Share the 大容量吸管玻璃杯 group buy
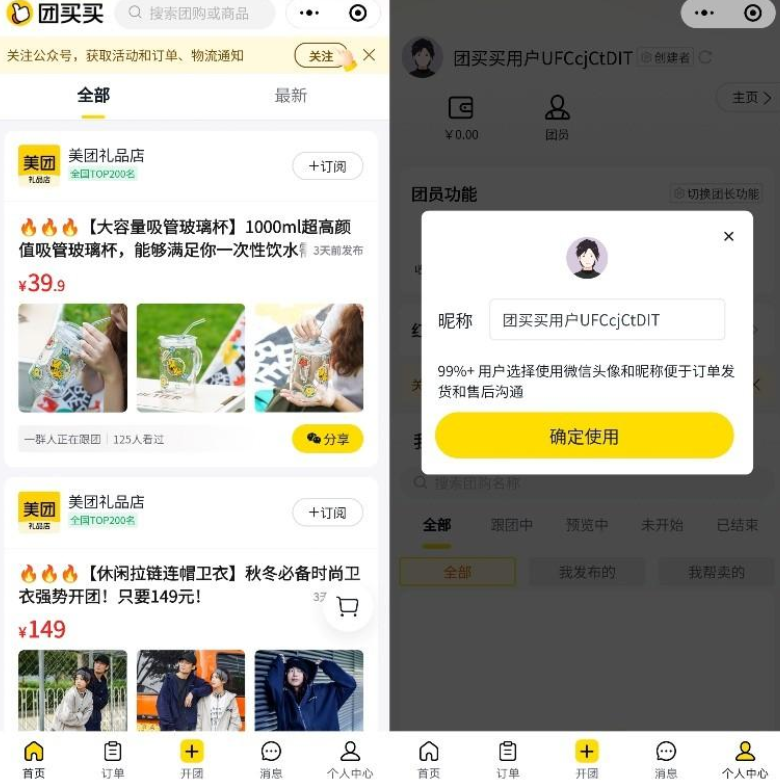Viewport: 780px width, 782px height. click(x=327, y=438)
